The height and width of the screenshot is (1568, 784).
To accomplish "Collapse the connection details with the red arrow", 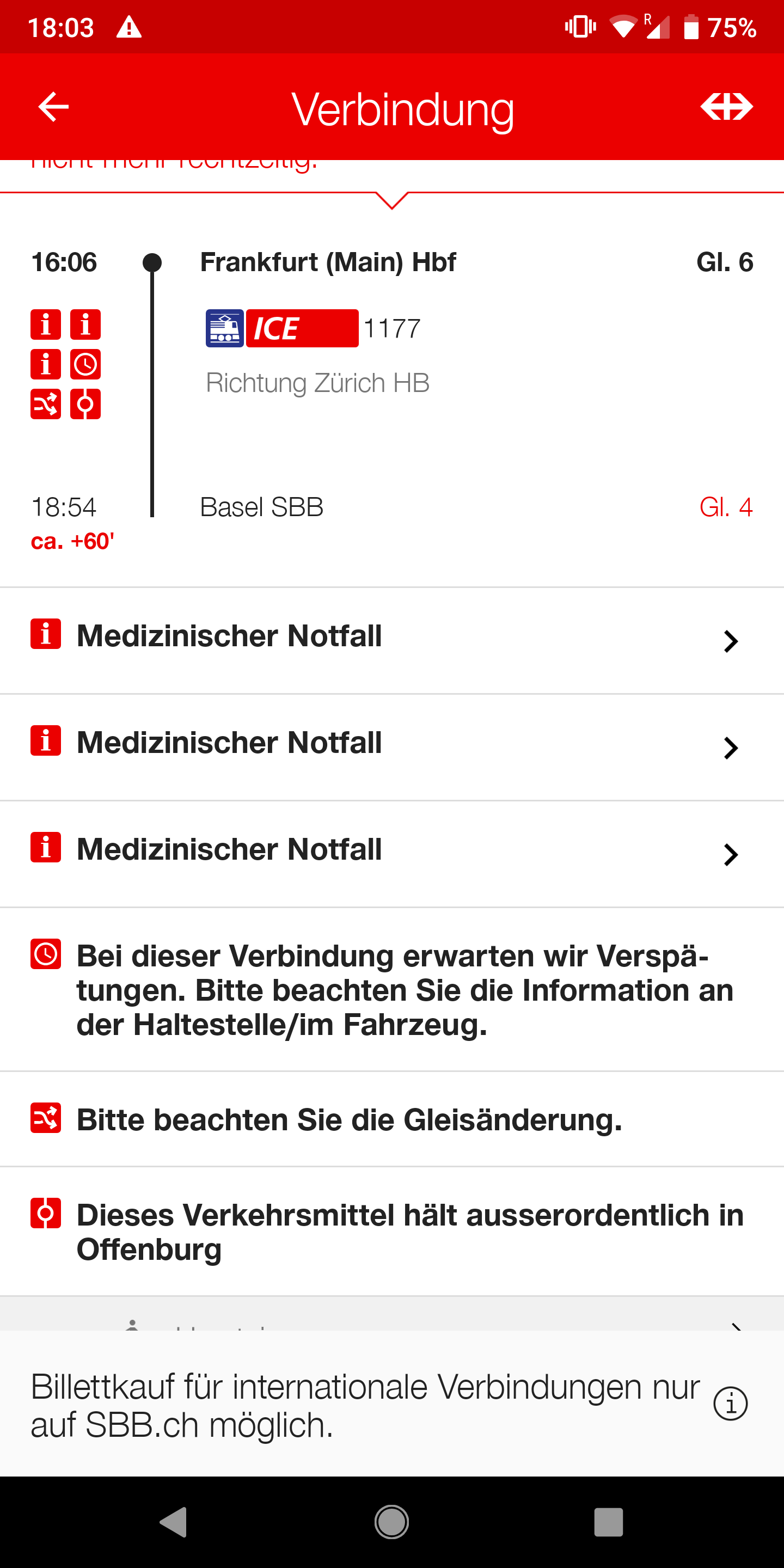I will [x=391, y=200].
